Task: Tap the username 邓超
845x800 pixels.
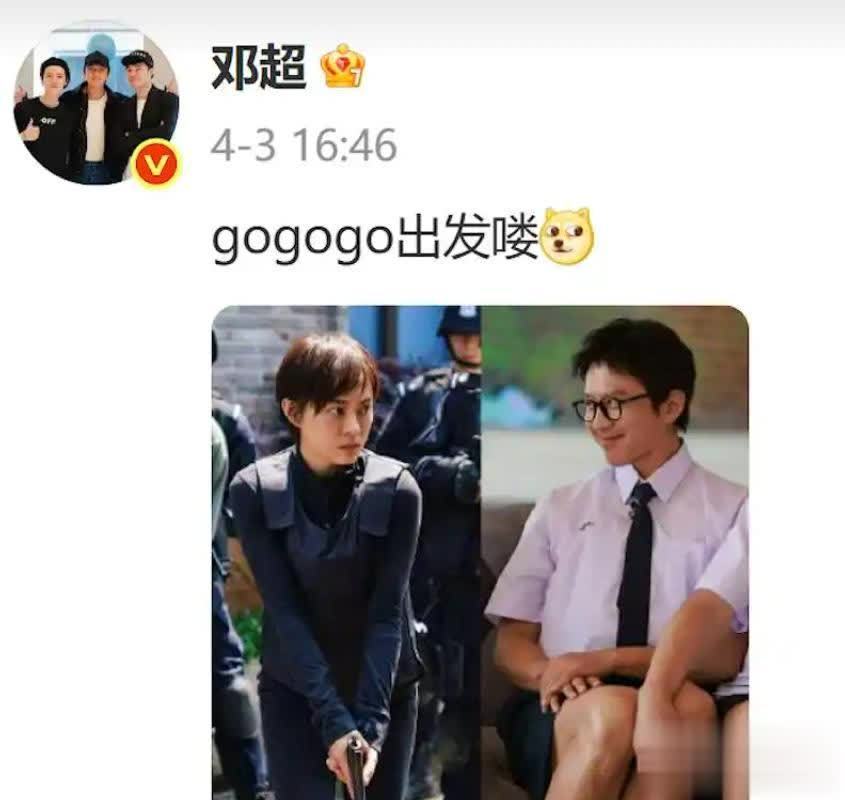Action: (258, 68)
